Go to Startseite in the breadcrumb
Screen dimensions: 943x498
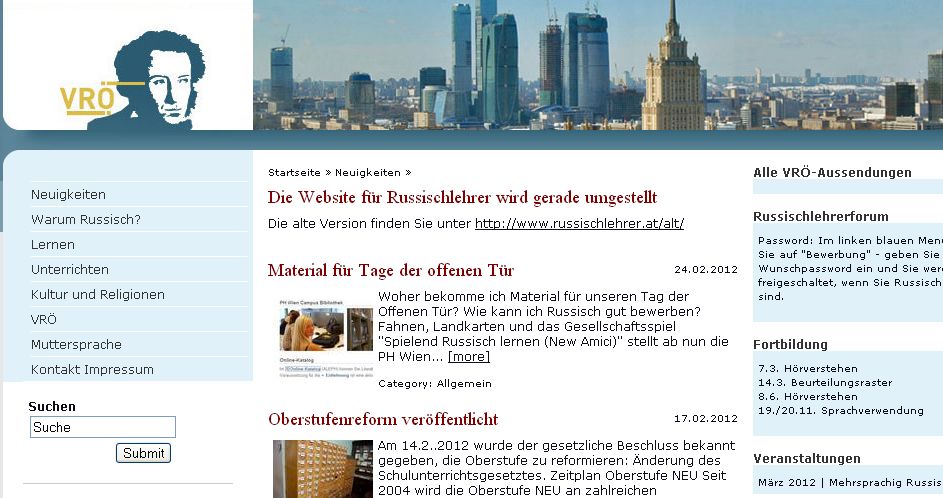[294, 173]
